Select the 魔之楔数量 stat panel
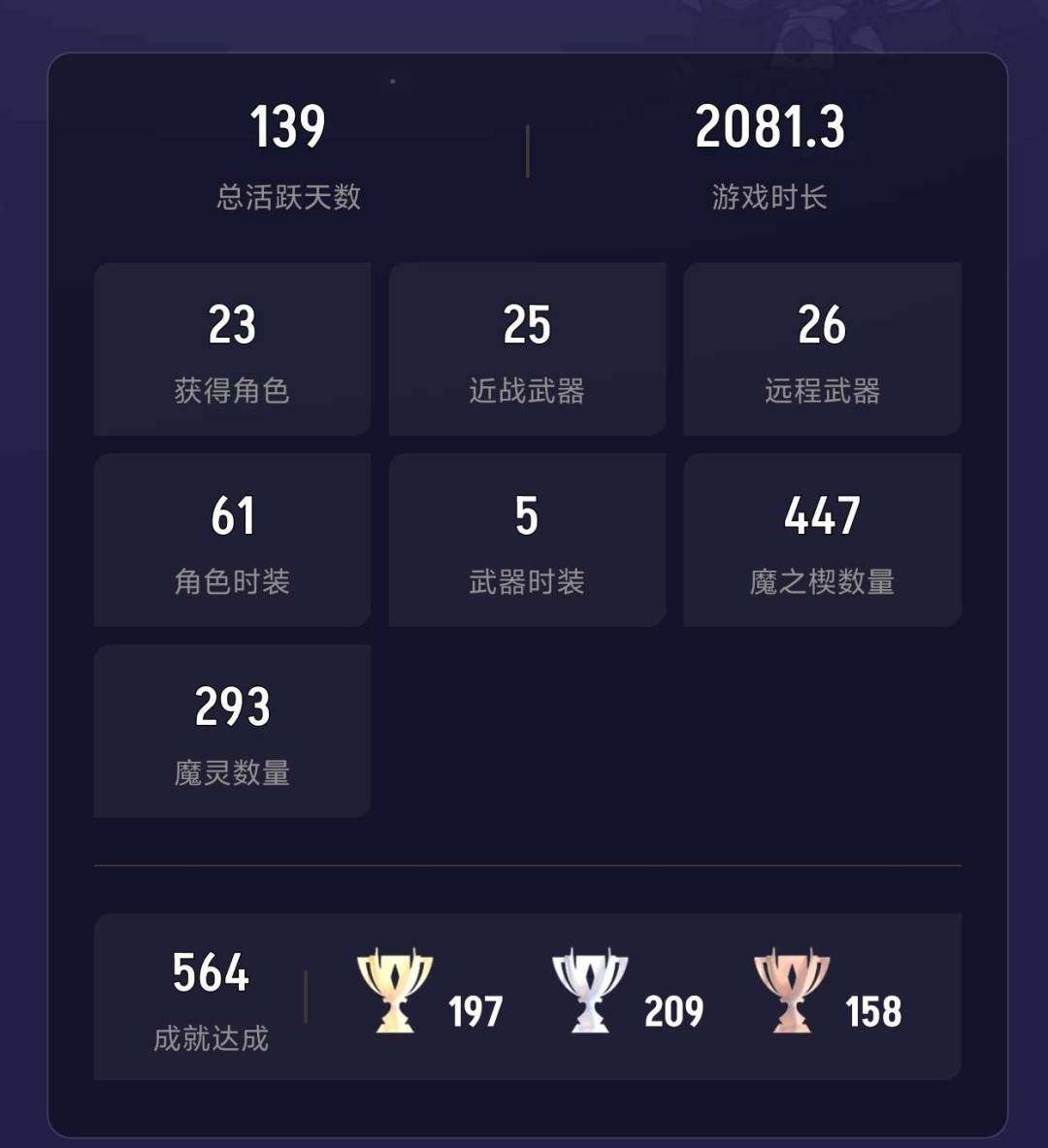 (822, 538)
